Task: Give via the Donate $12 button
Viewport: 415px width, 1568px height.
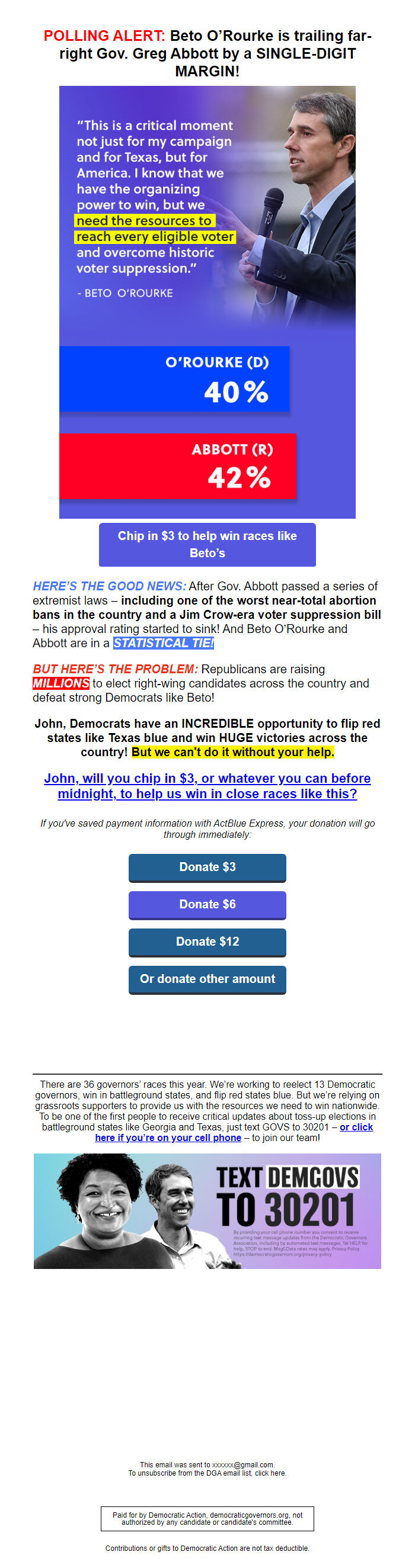Action: [207, 942]
